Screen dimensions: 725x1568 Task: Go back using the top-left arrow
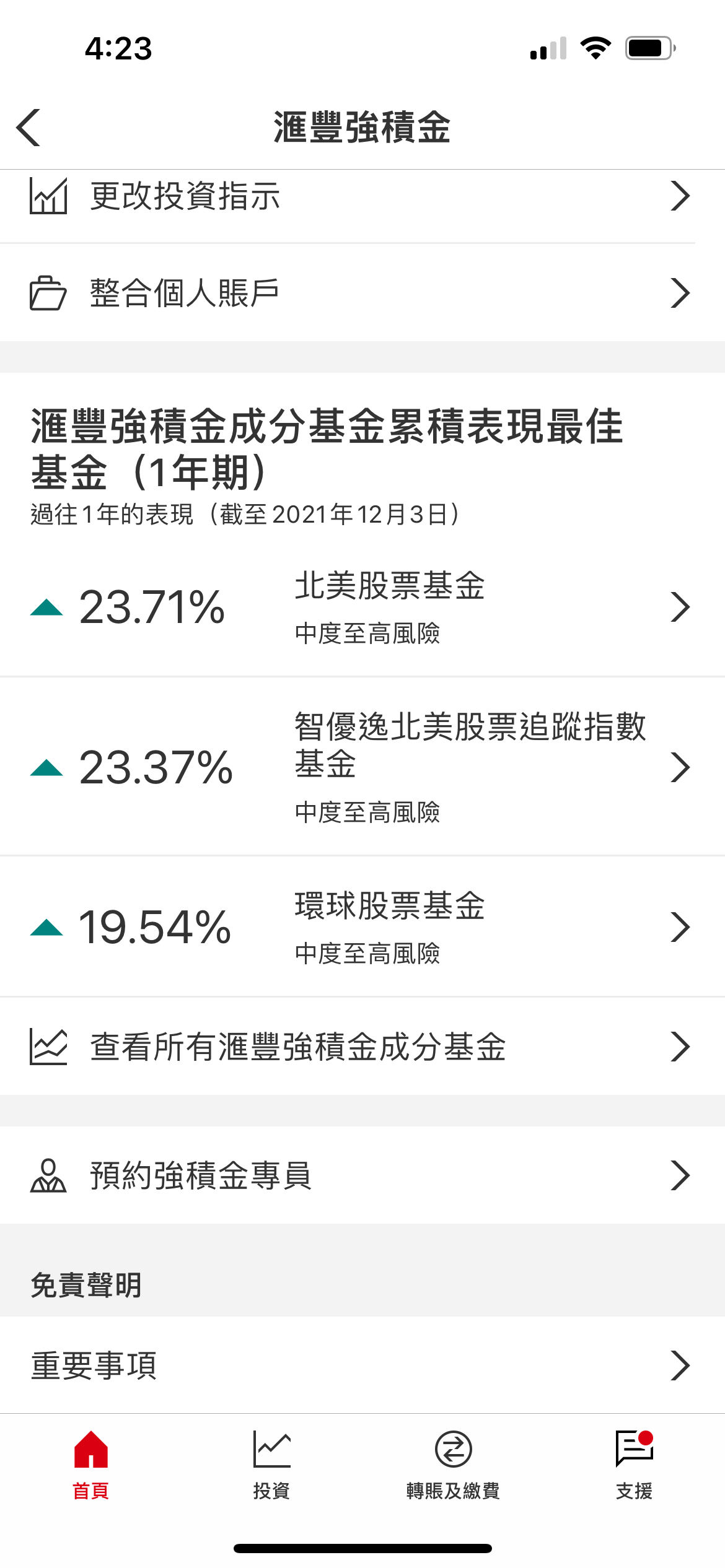tap(29, 128)
